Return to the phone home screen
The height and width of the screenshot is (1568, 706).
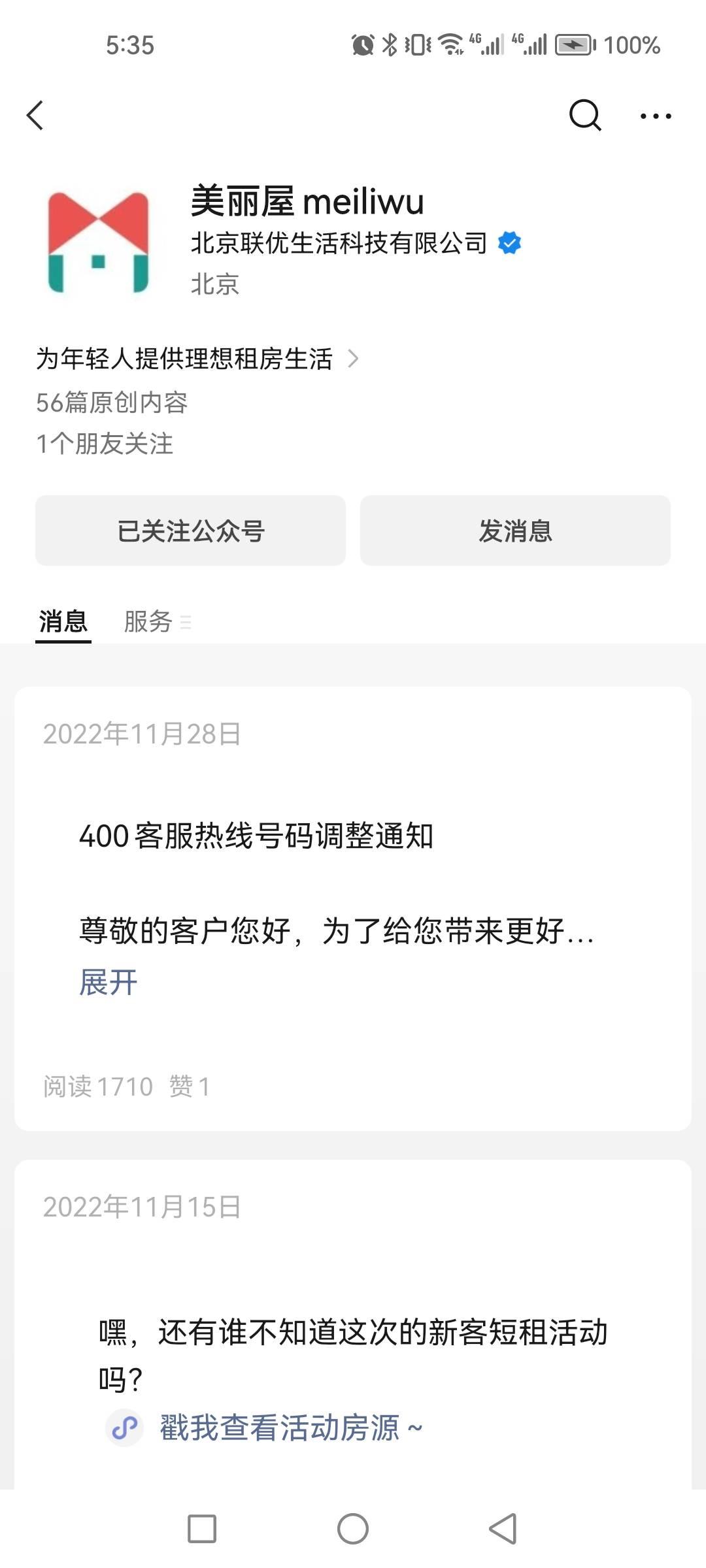pos(353,1529)
